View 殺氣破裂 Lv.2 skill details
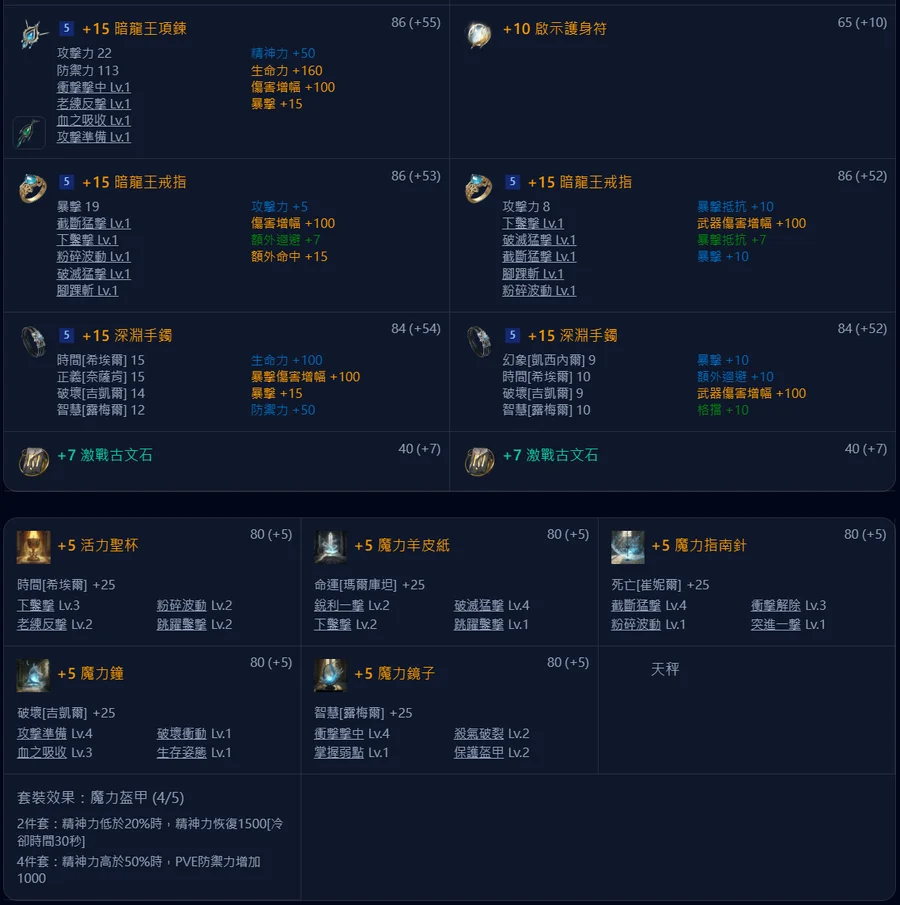Viewport: 900px width, 905px height. click(491, 733)
